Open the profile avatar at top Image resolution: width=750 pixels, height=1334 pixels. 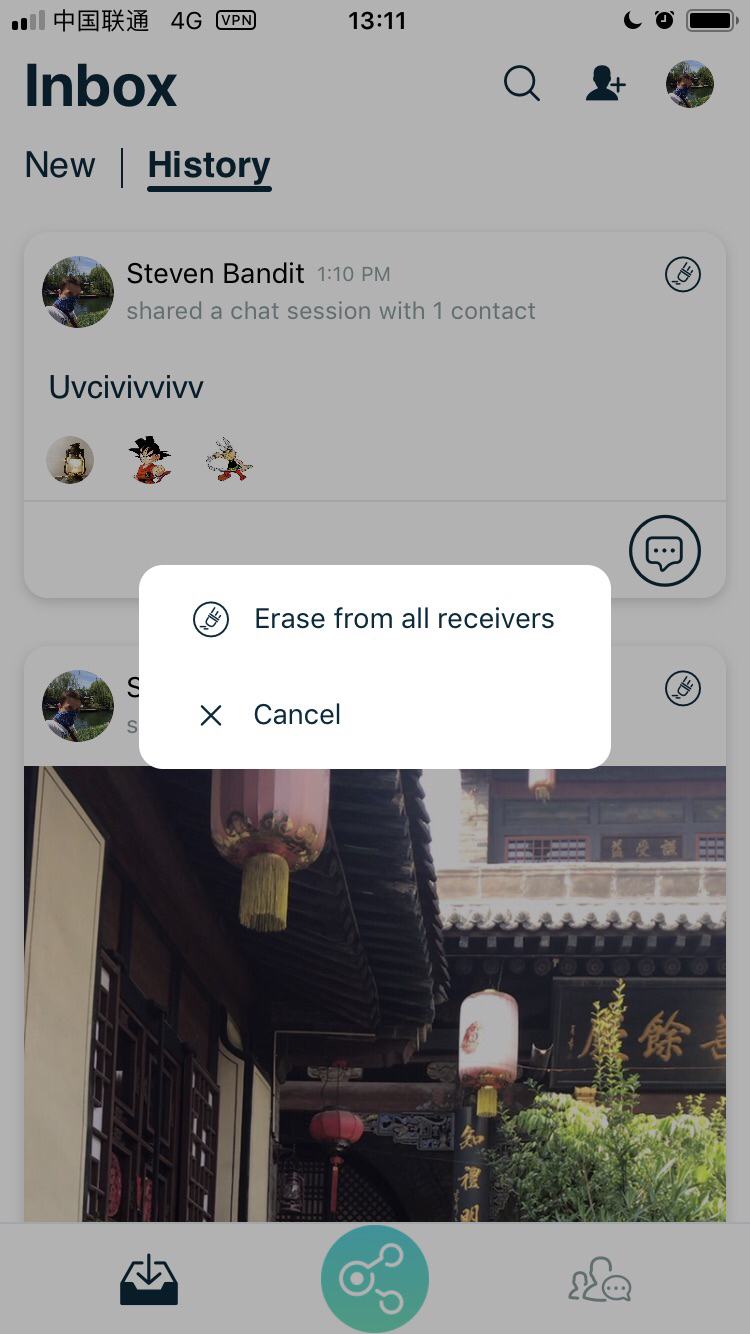(690, 85)
